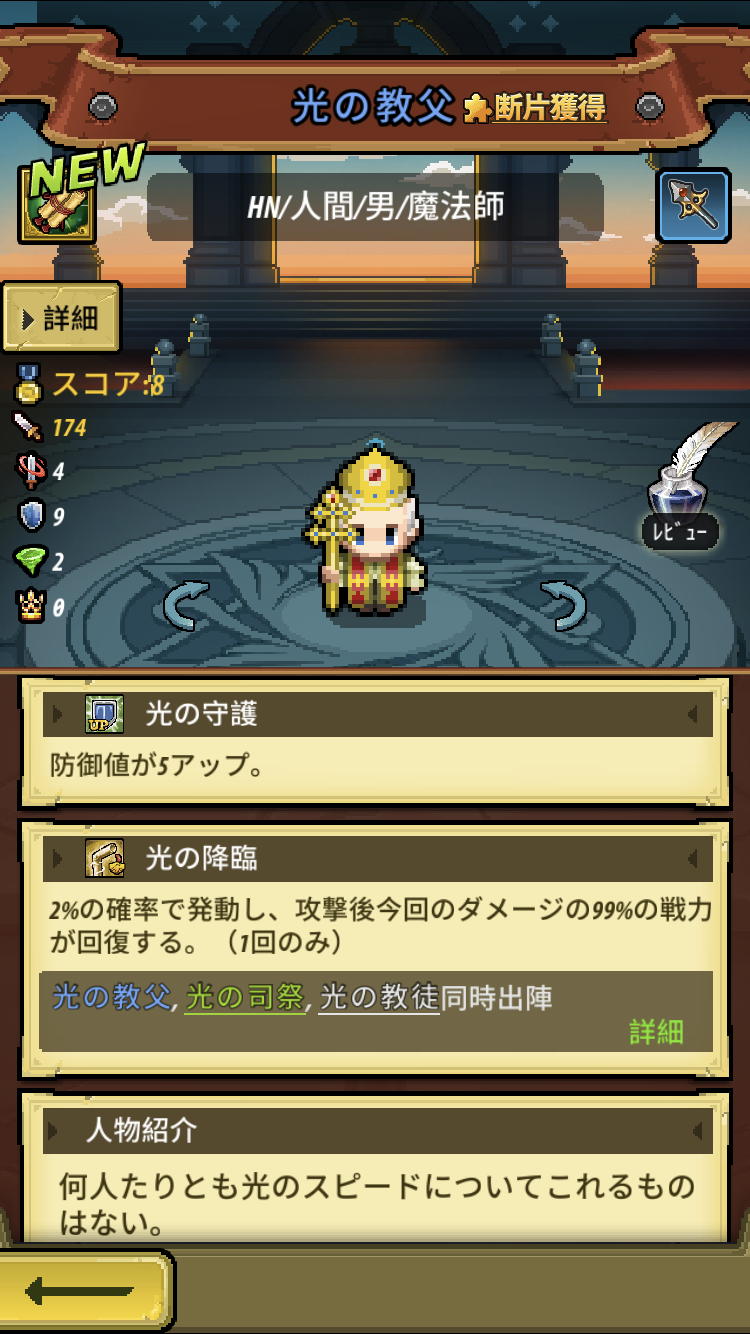Expand the 人物紹介 section header

(x=377, y=1131)
